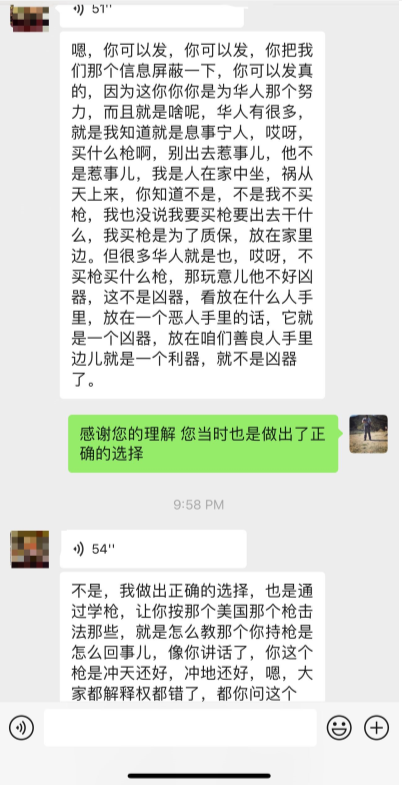
Task: Play the 51-second voice message
Action: pos(152,13)
